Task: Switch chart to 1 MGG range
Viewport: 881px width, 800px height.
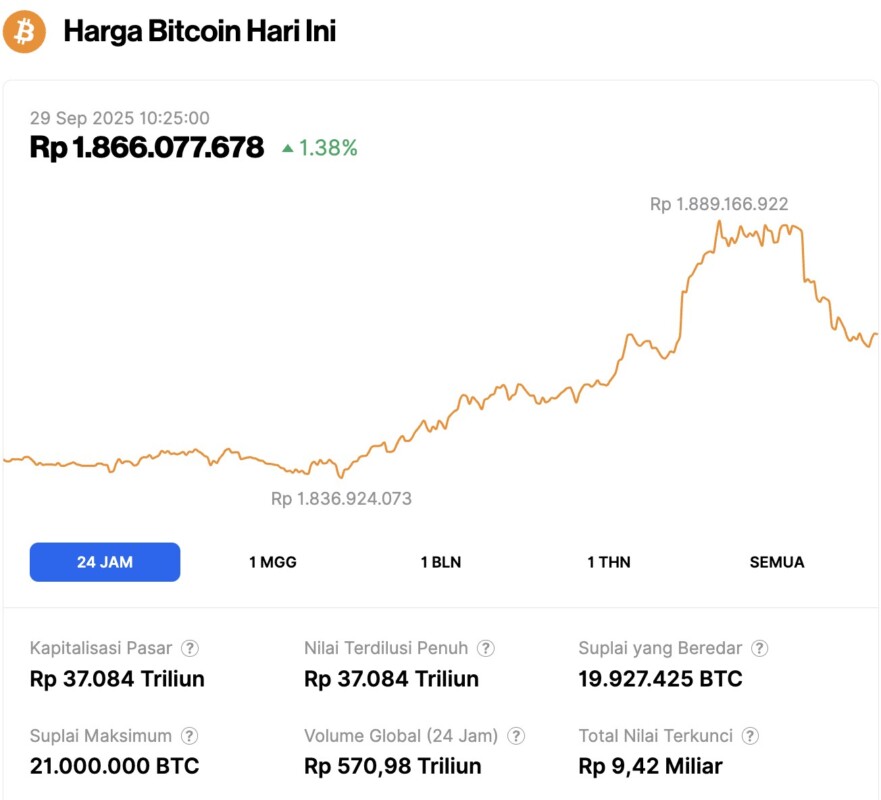Action: (273, 562)
